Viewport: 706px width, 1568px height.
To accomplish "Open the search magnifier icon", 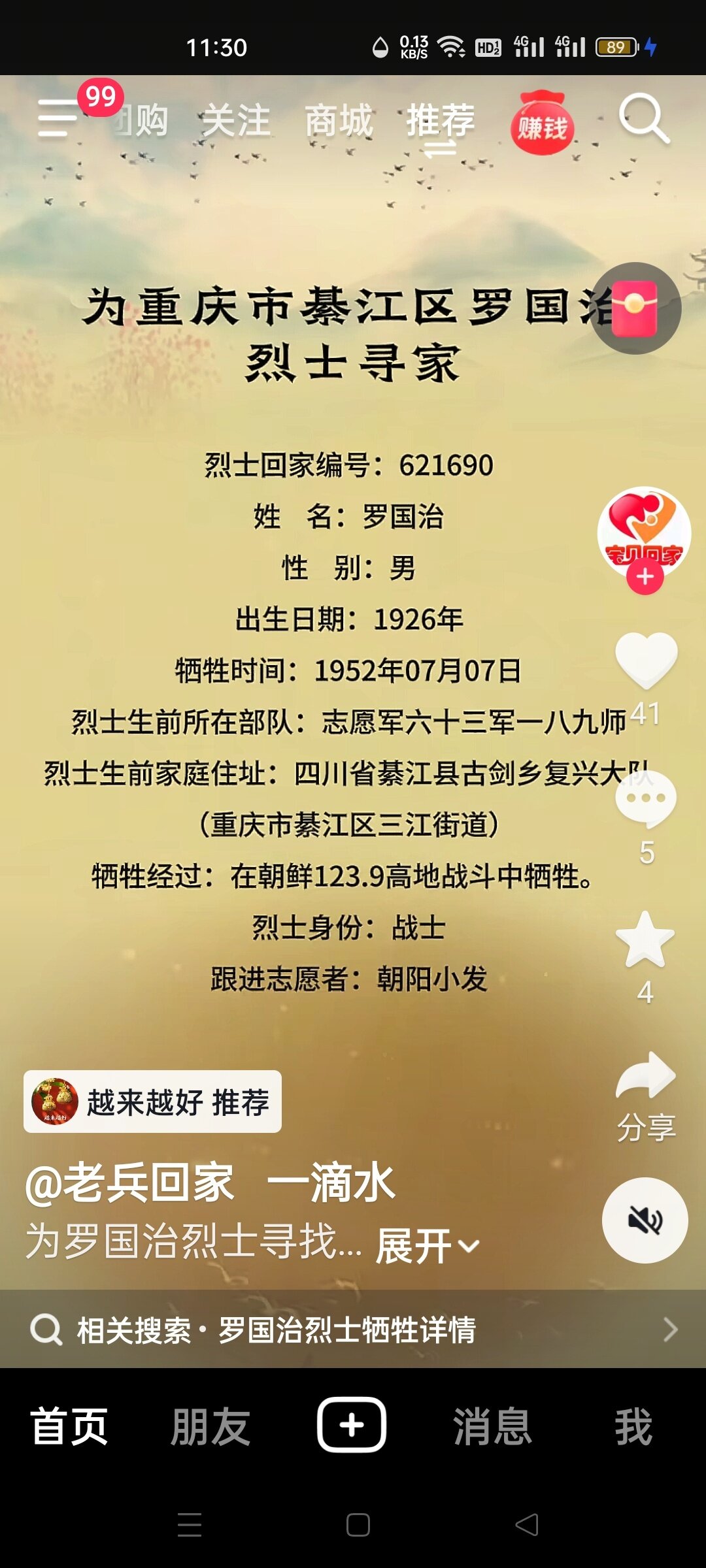I will [643, 119].
